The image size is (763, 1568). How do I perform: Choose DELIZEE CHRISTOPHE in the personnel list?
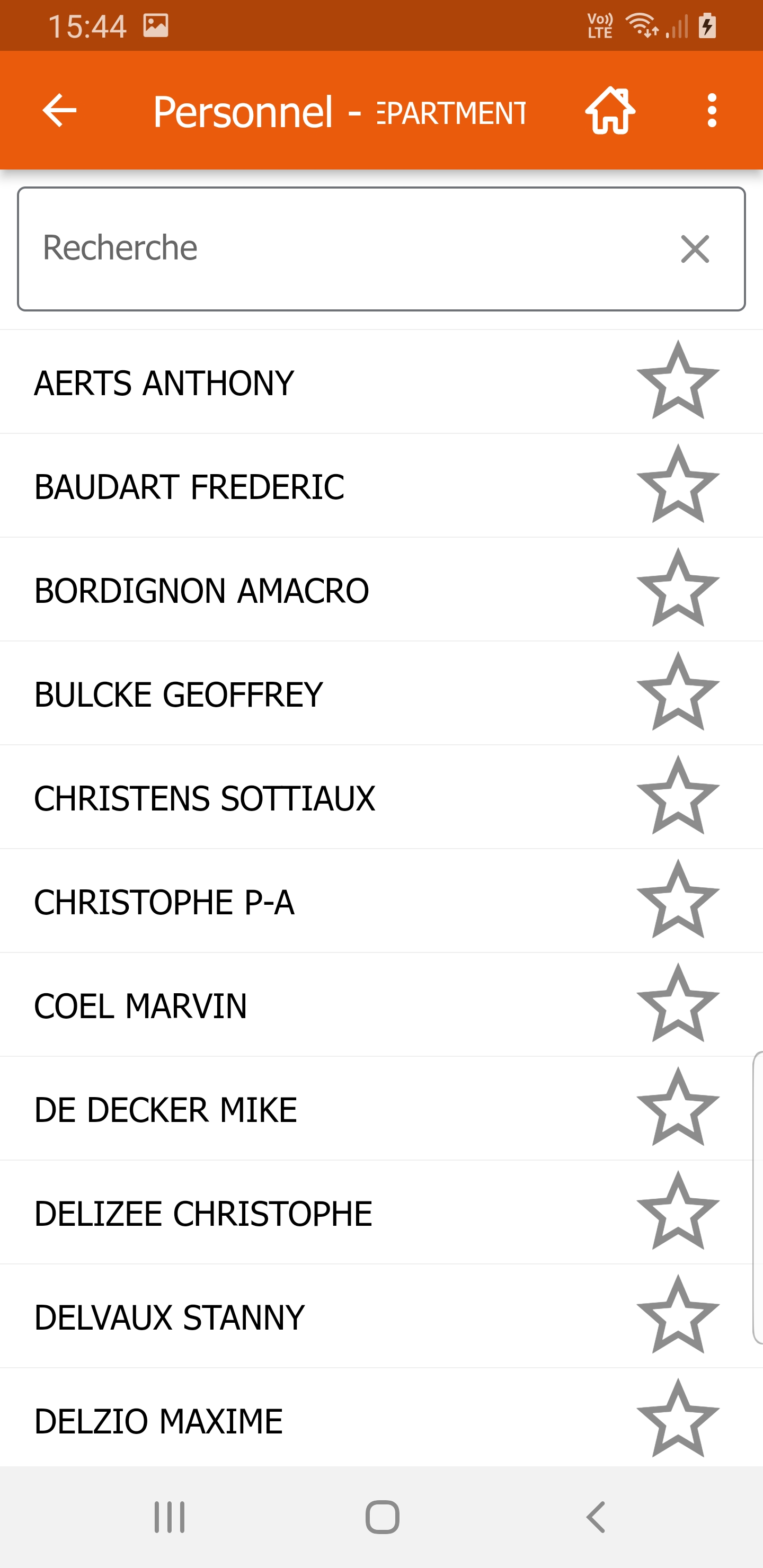203,1213
